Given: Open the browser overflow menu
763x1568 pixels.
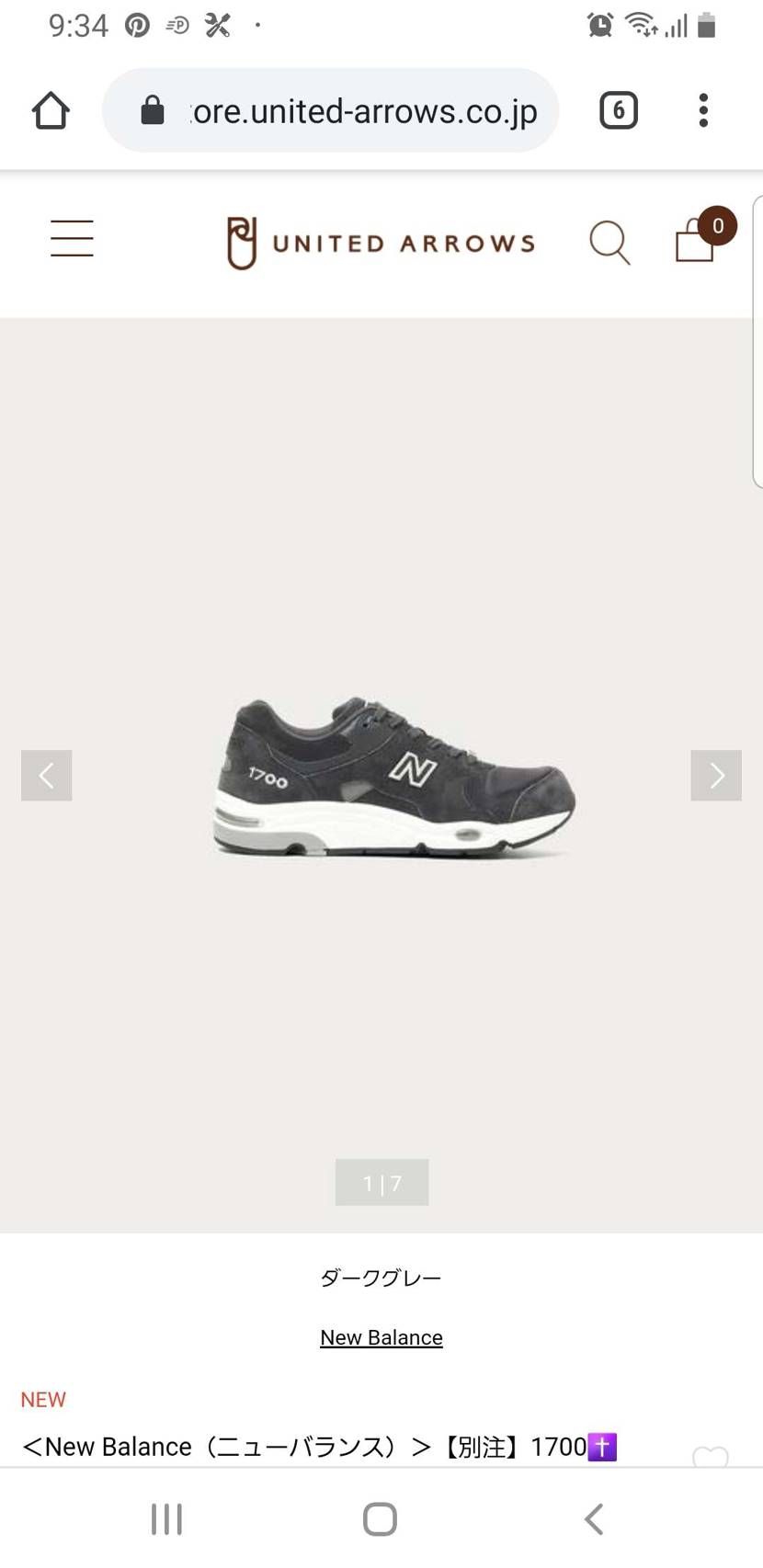Looking at the screenshot, I should (703, 111).
